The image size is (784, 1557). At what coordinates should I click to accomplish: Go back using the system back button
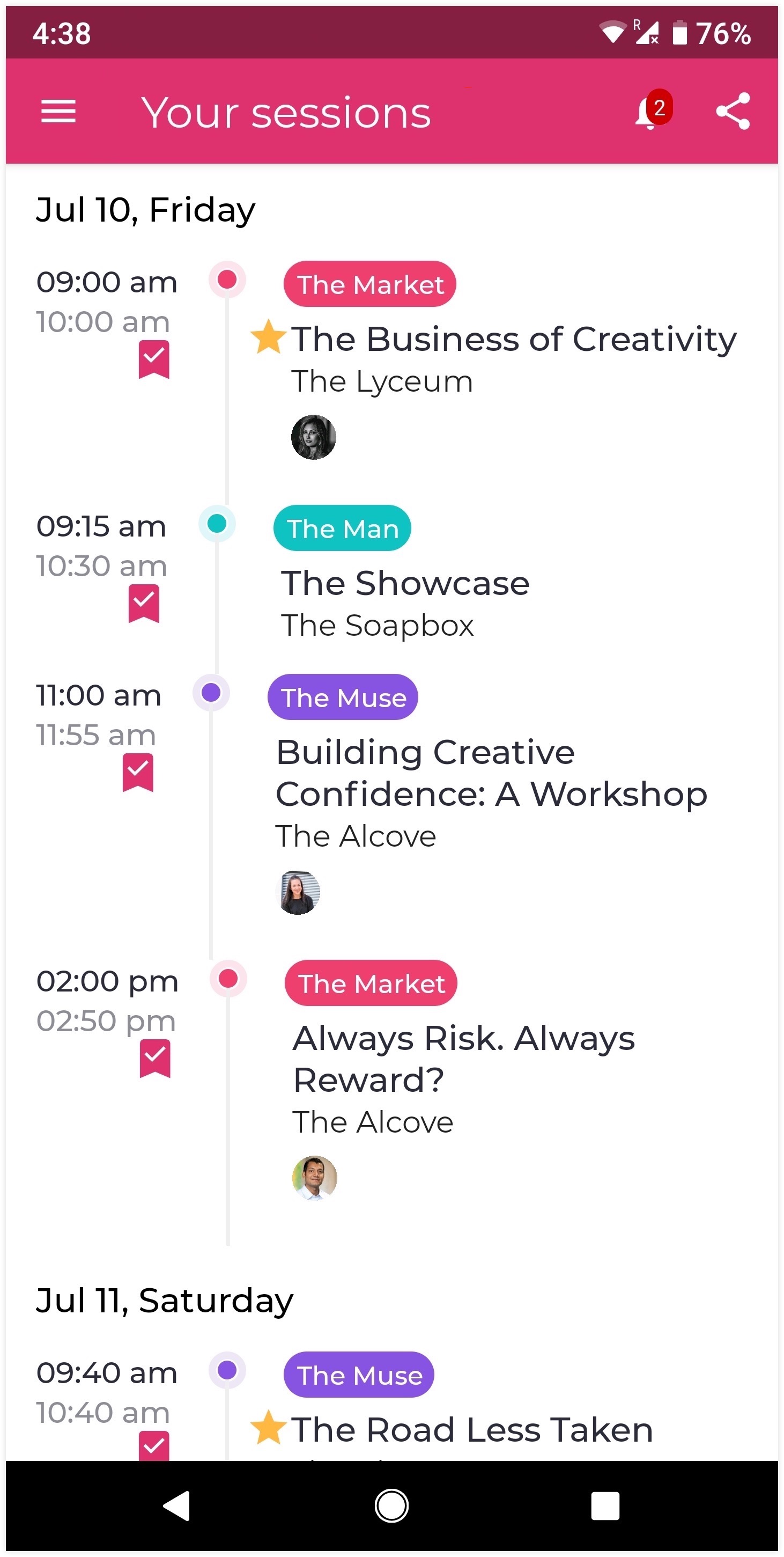176,1505
